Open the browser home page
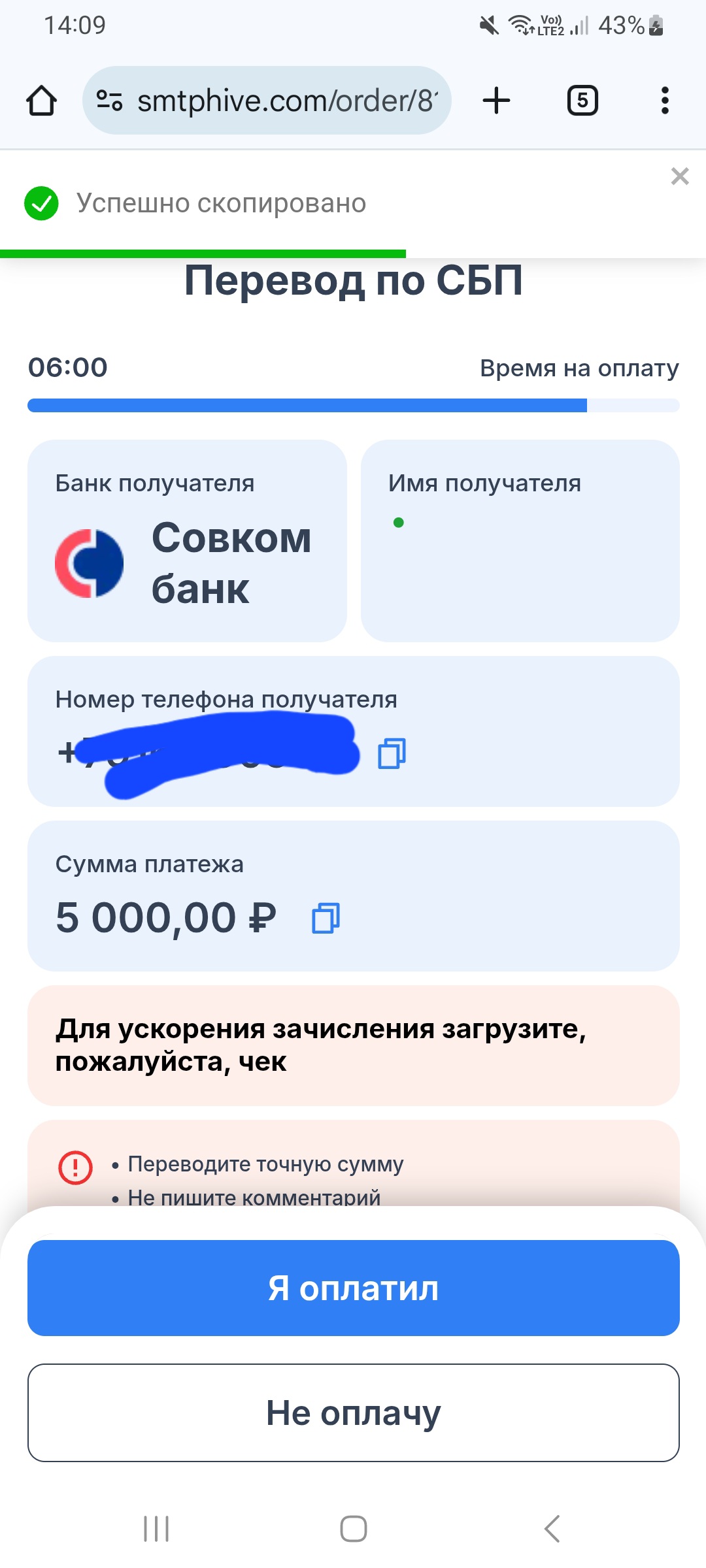Image resolution: width=706 pixels, height=1568 pixels. [x=41, y=101]
